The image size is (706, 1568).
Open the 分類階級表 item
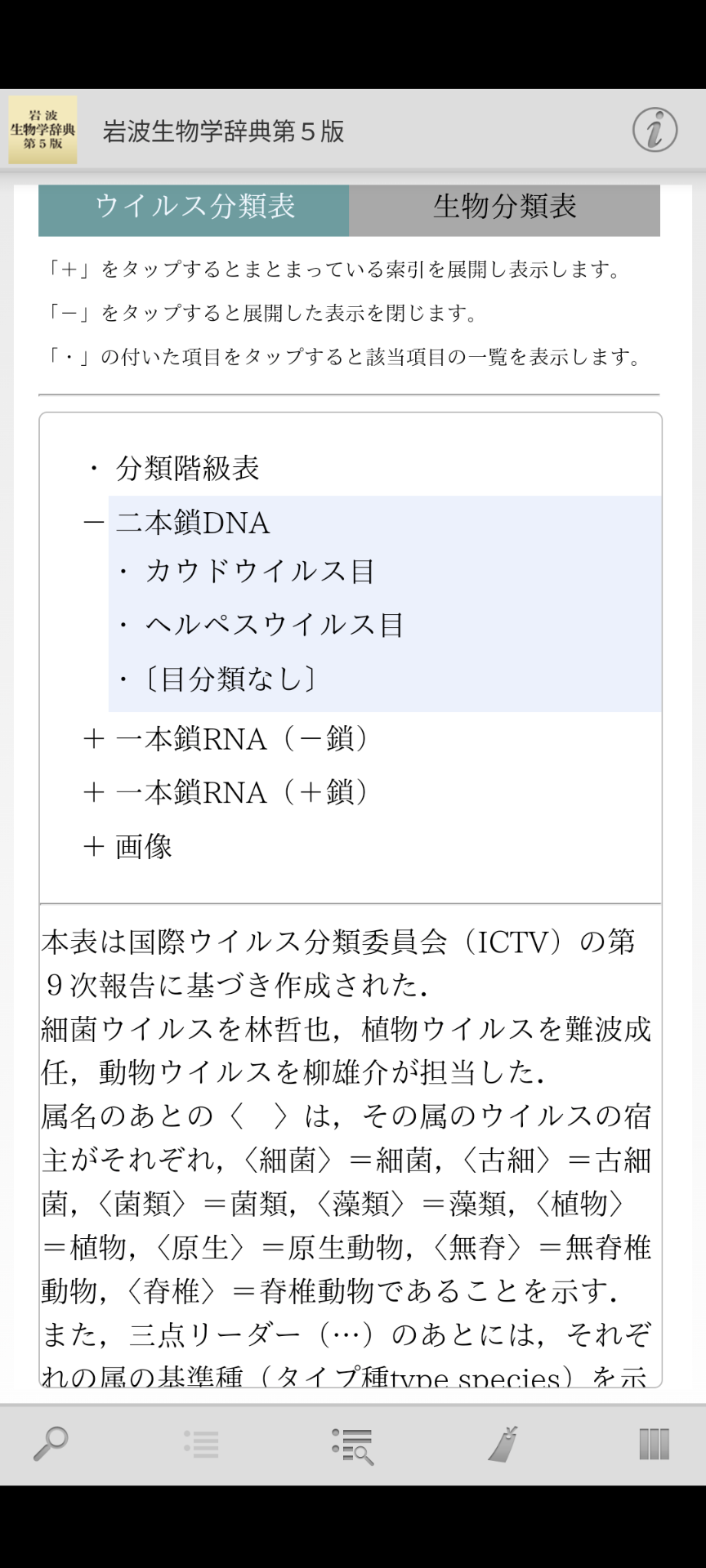coord(187,469)
